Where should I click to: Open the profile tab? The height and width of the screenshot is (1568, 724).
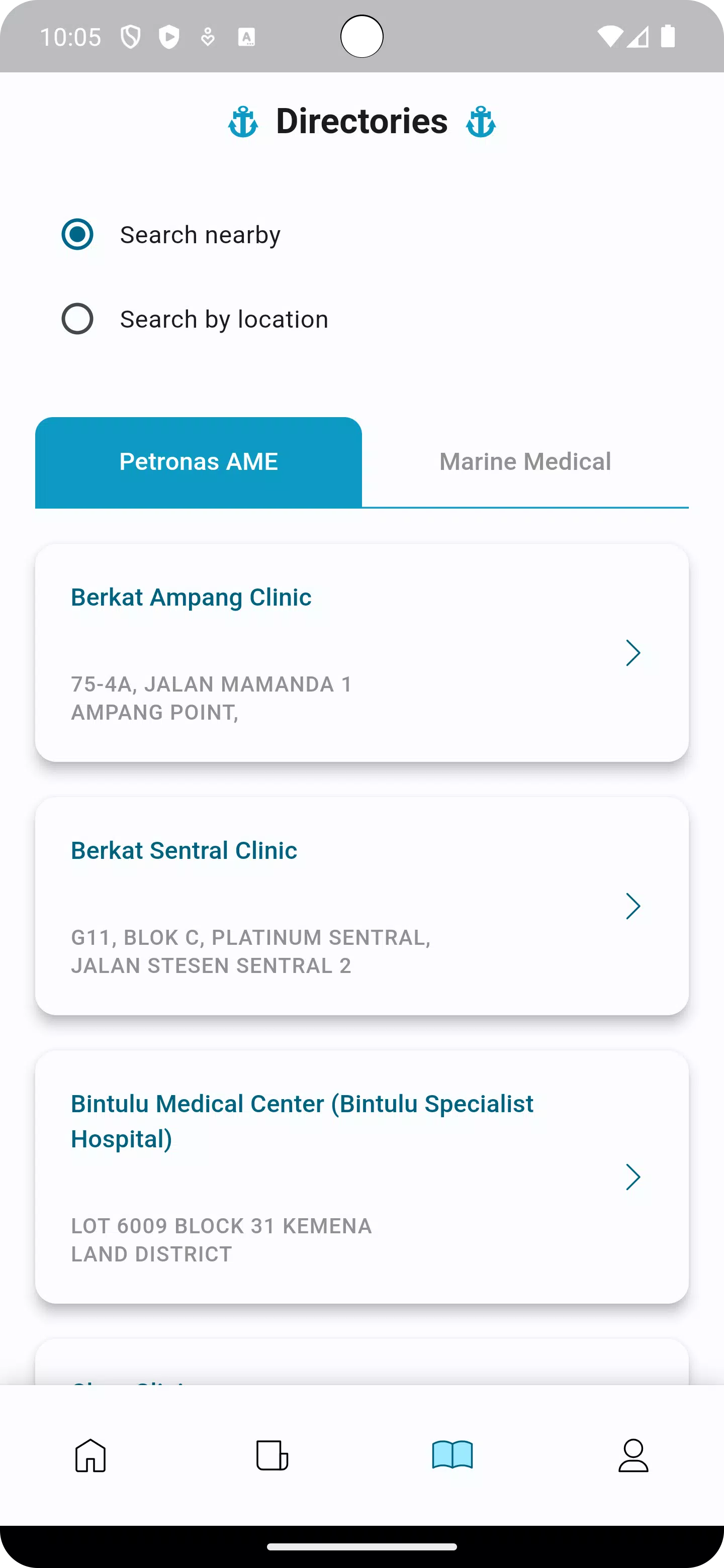(x=633, y=1455)
